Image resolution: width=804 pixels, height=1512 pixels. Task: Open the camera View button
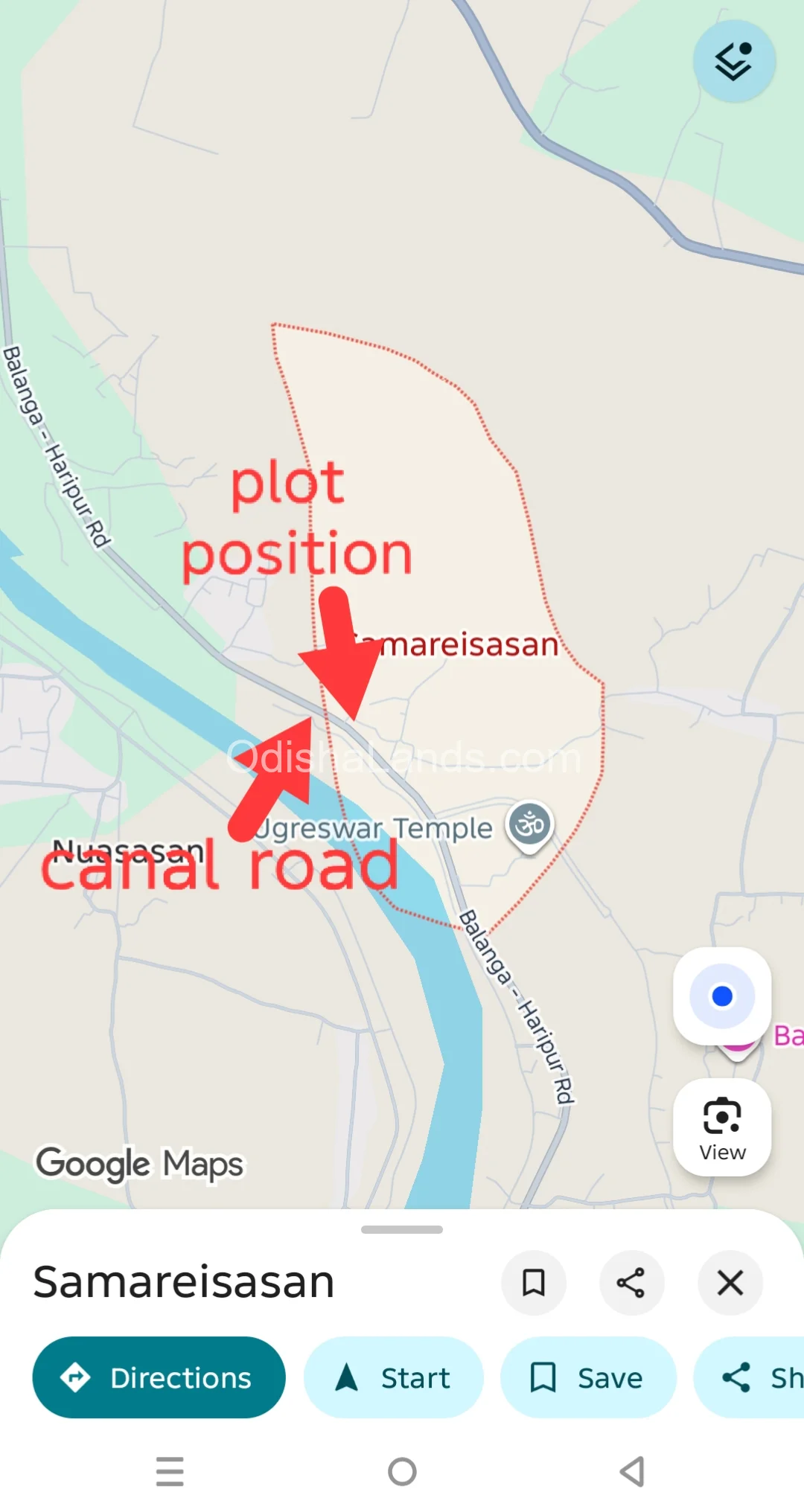point(722,1128)
